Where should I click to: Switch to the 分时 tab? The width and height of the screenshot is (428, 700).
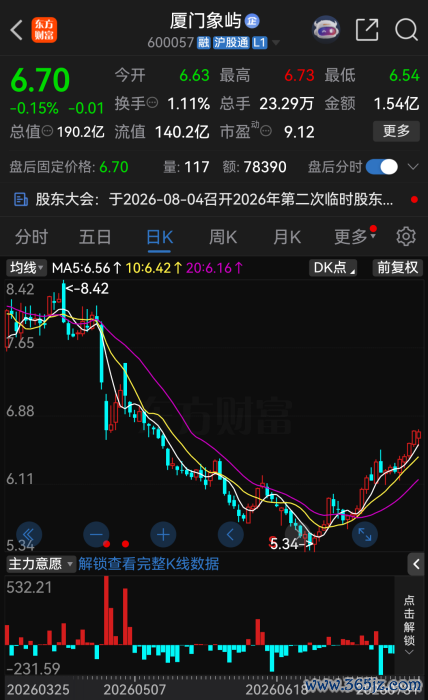(x=31, y=237)
